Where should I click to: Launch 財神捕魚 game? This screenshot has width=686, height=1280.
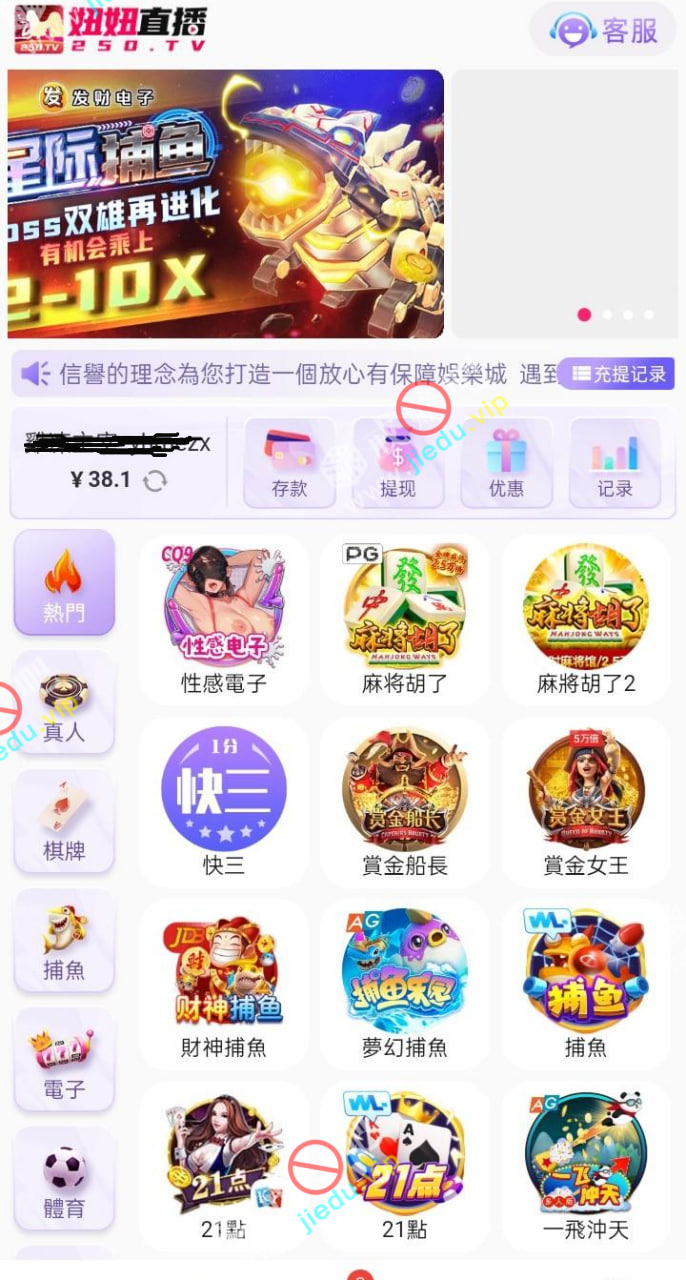pyautogui.click(x=224, y=984)
